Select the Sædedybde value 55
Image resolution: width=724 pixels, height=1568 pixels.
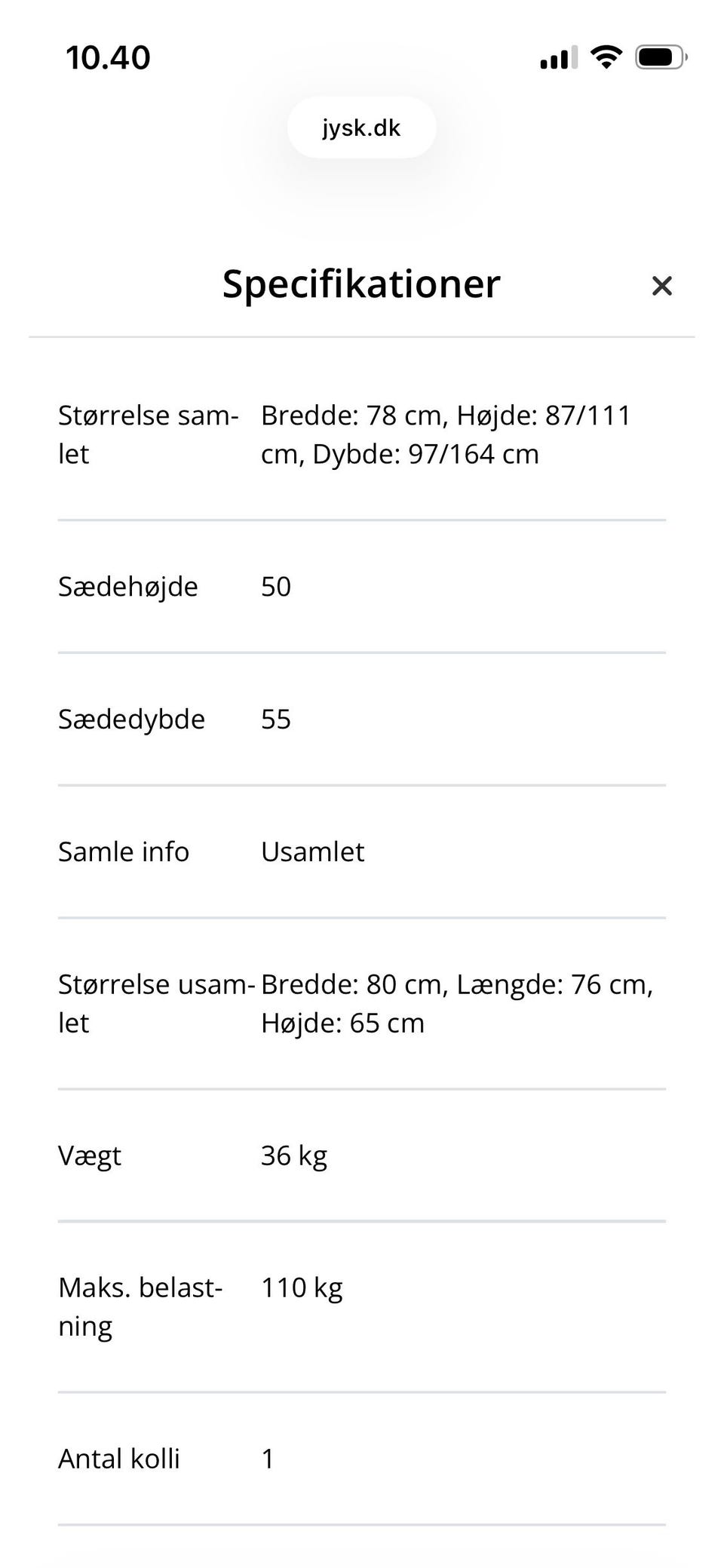point(275,719)
